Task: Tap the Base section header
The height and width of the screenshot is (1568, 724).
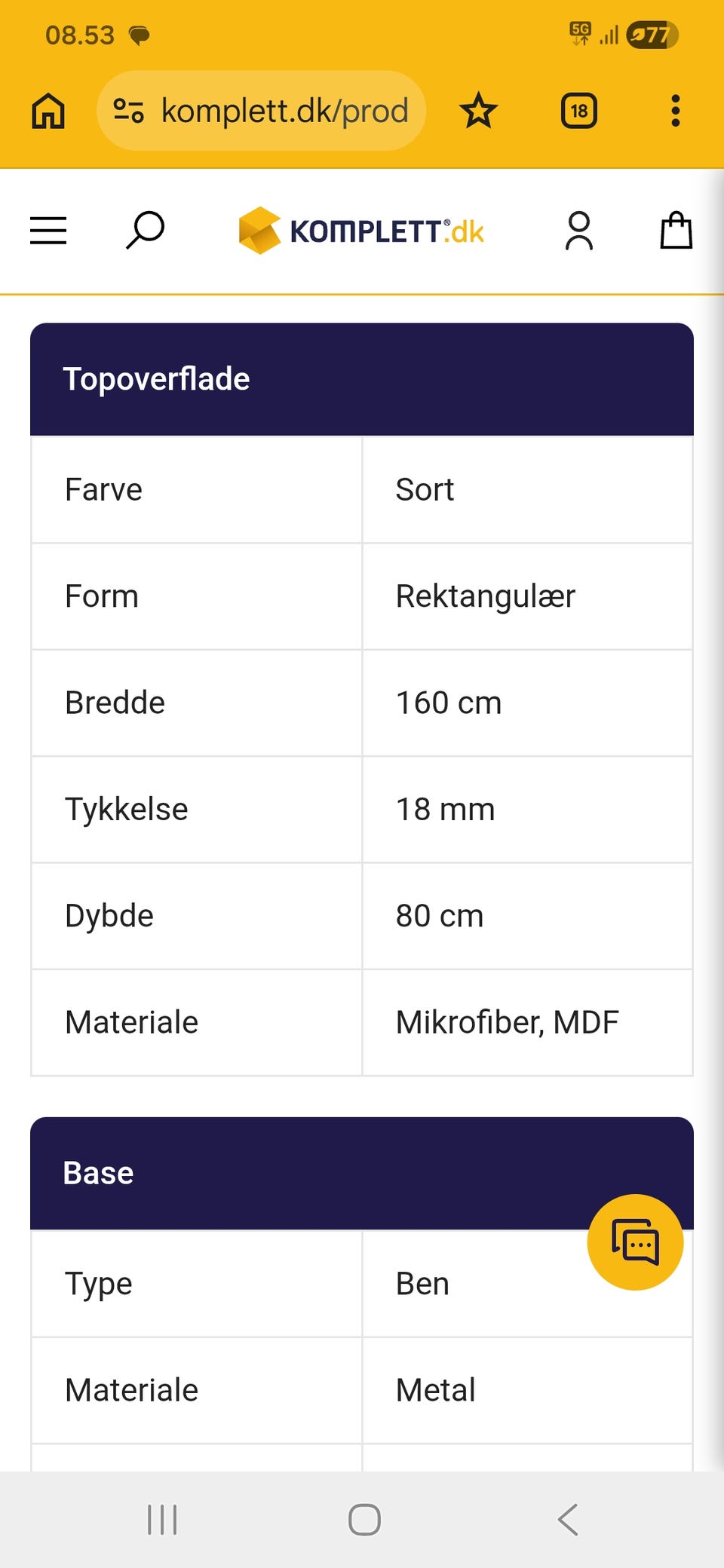Action: (x=97, y=1173)
